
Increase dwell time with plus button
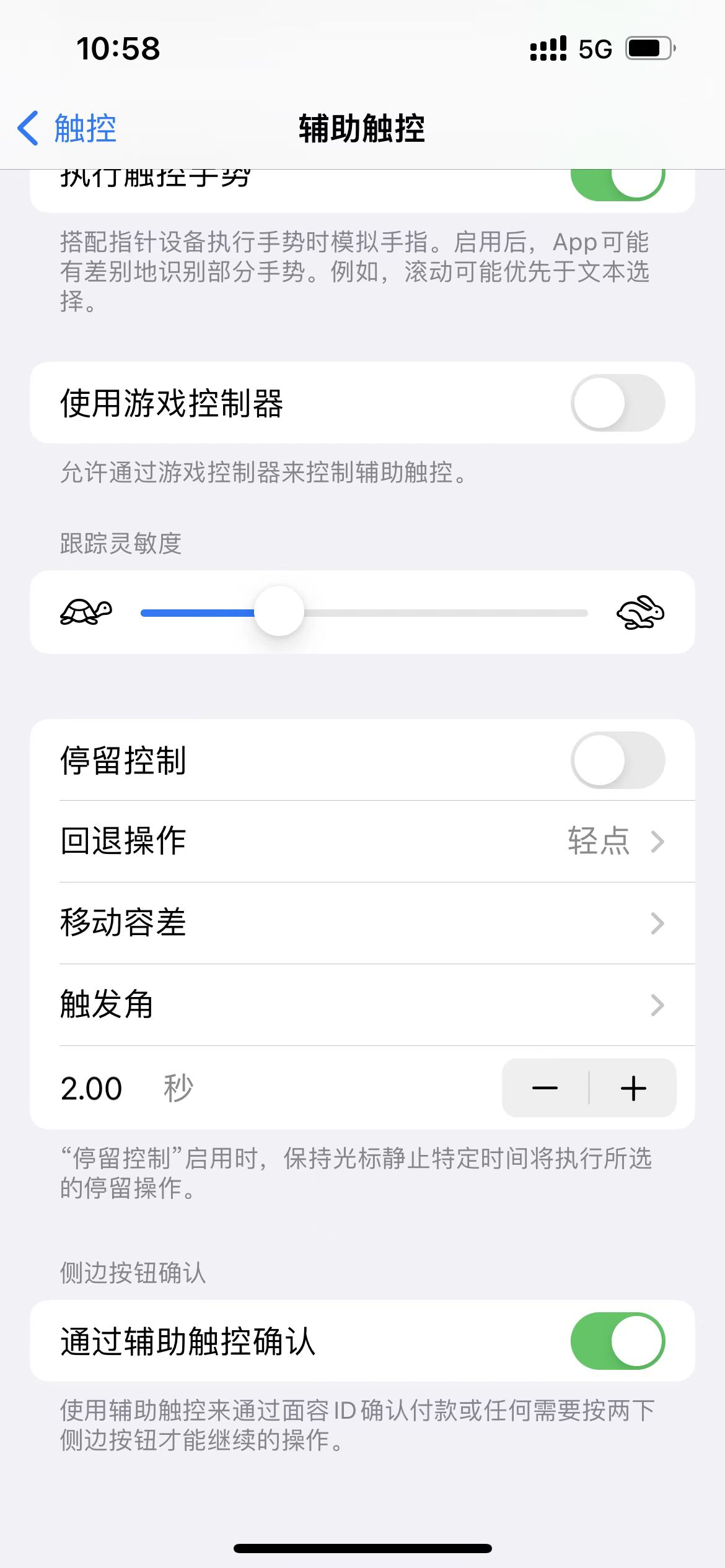[x=633, y=1088]
